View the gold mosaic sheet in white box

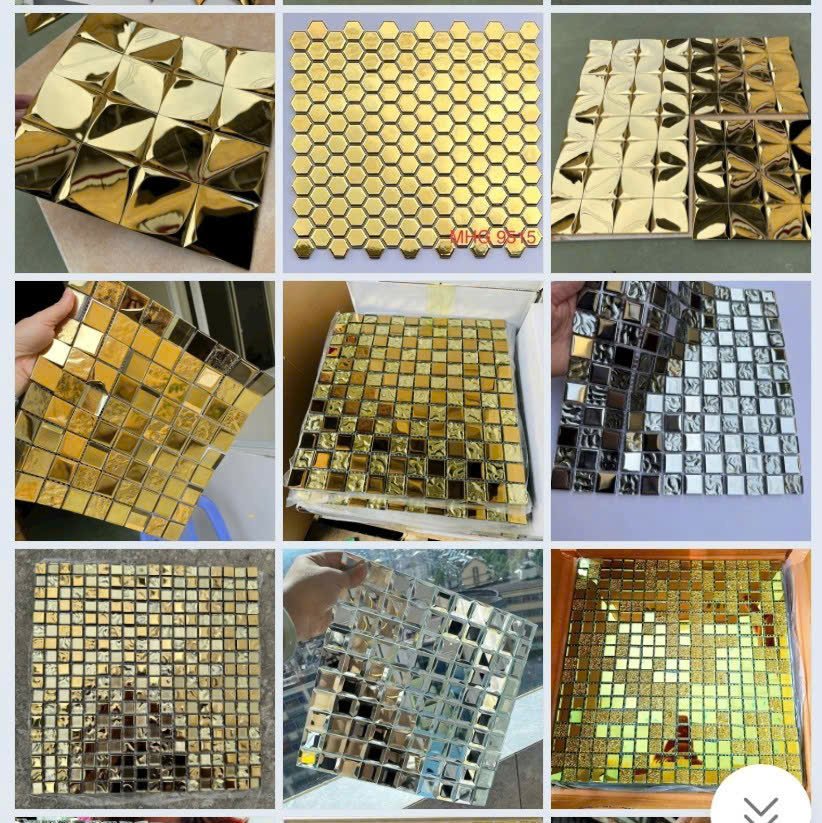click(412, 410)
